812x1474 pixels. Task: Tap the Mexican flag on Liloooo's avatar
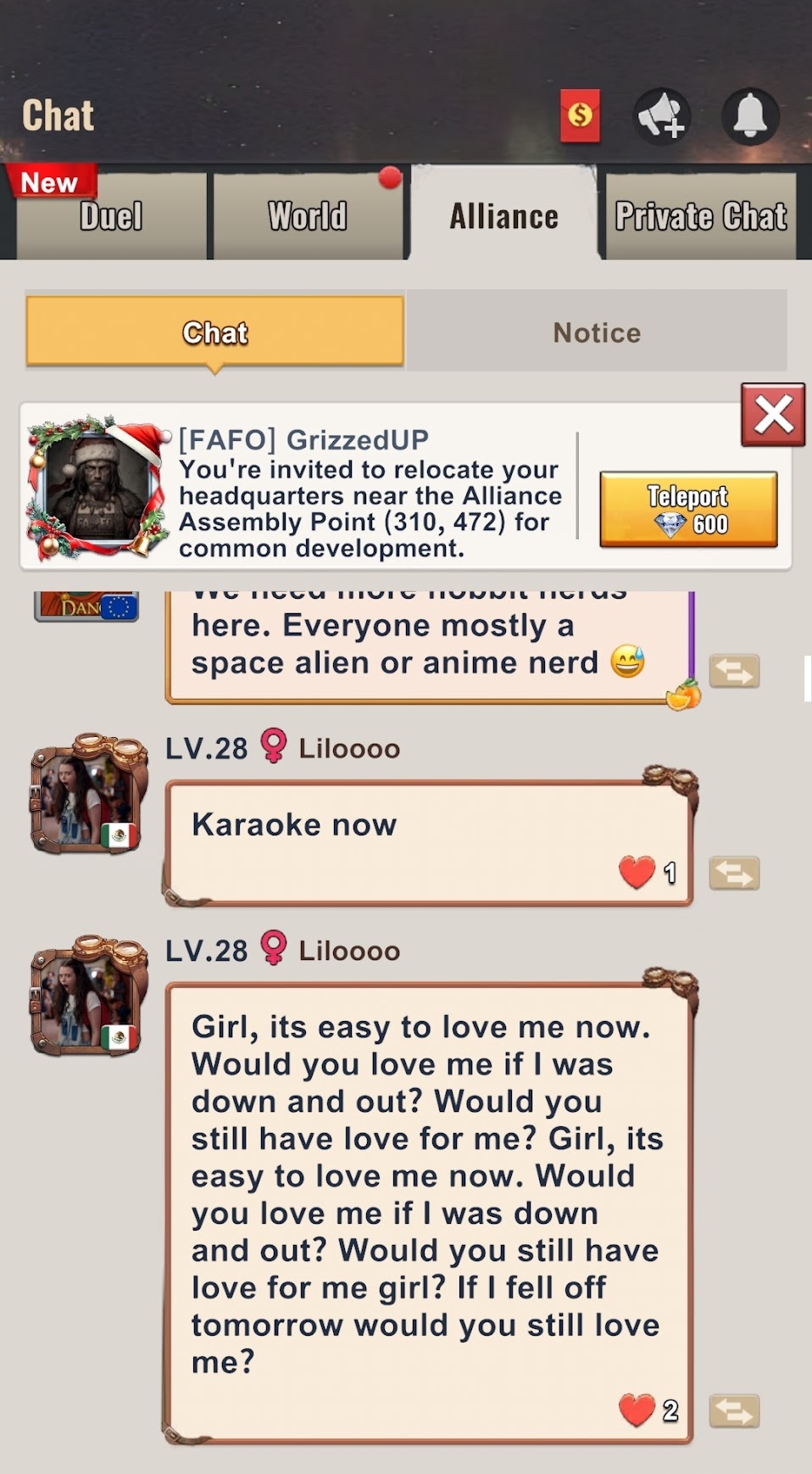click(x=117, y=834)
